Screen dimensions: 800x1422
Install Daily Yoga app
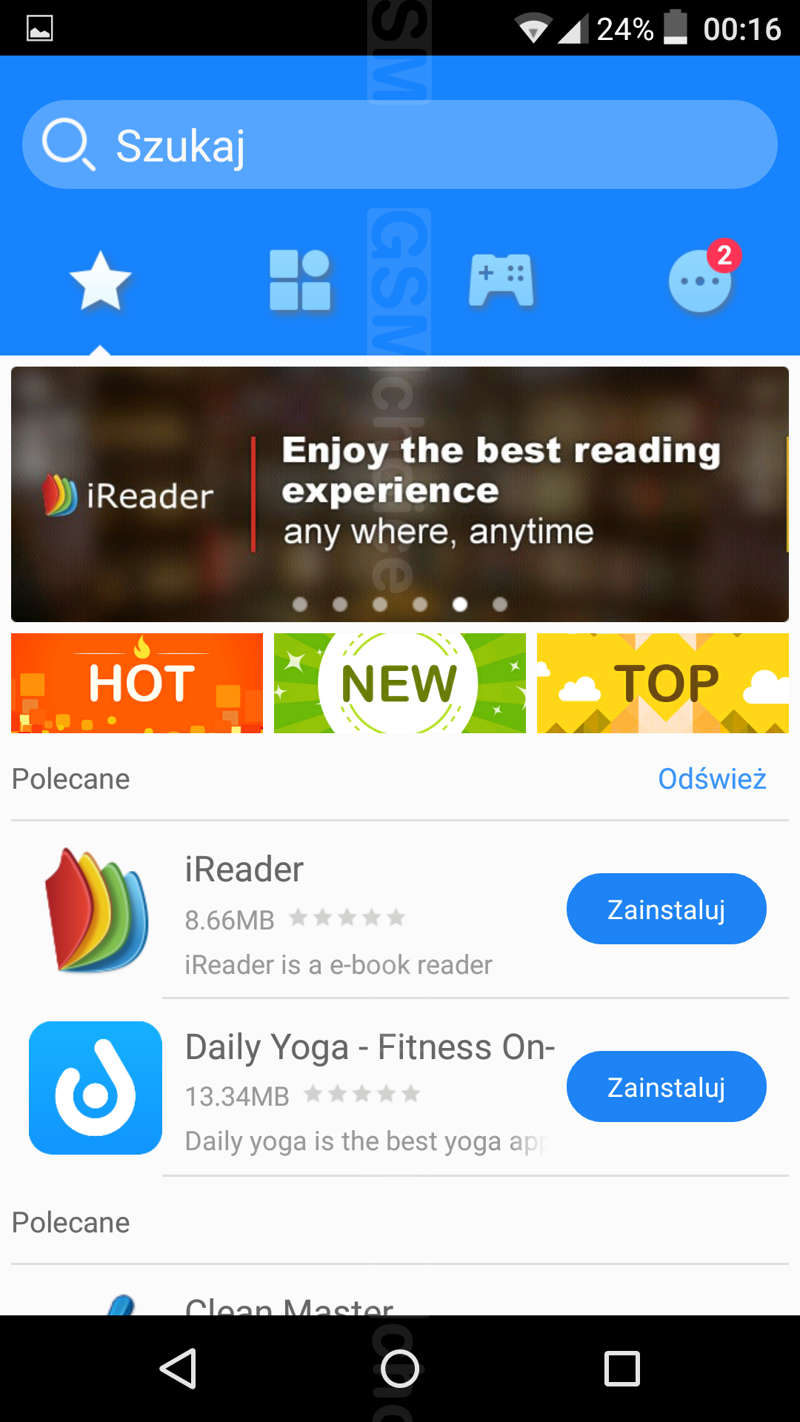(666, 1087)
